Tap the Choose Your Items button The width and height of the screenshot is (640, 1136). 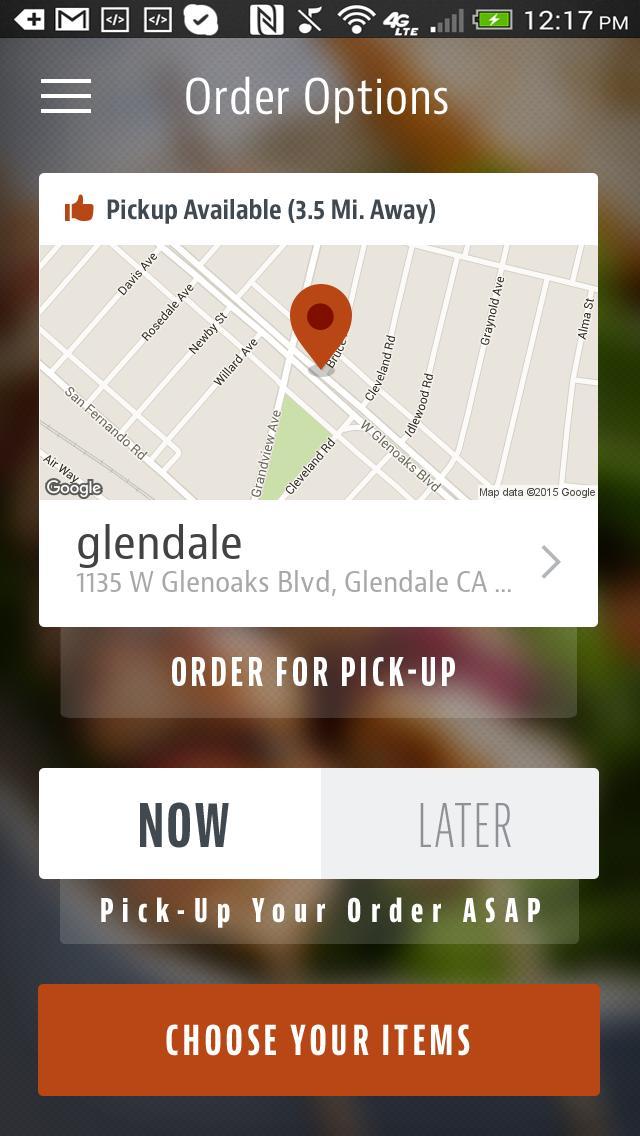click(318, 1040)
